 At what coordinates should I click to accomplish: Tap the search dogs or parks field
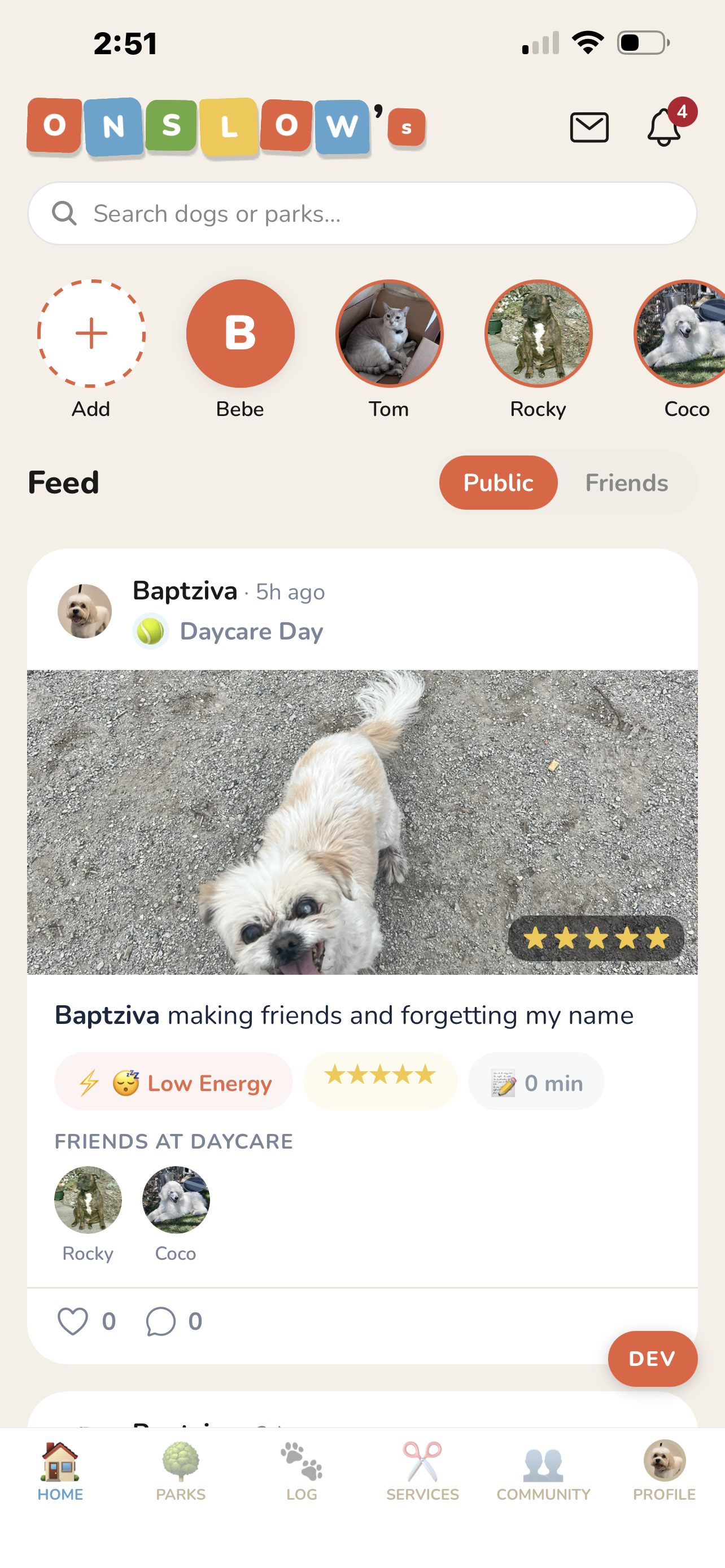pos(362,214)
